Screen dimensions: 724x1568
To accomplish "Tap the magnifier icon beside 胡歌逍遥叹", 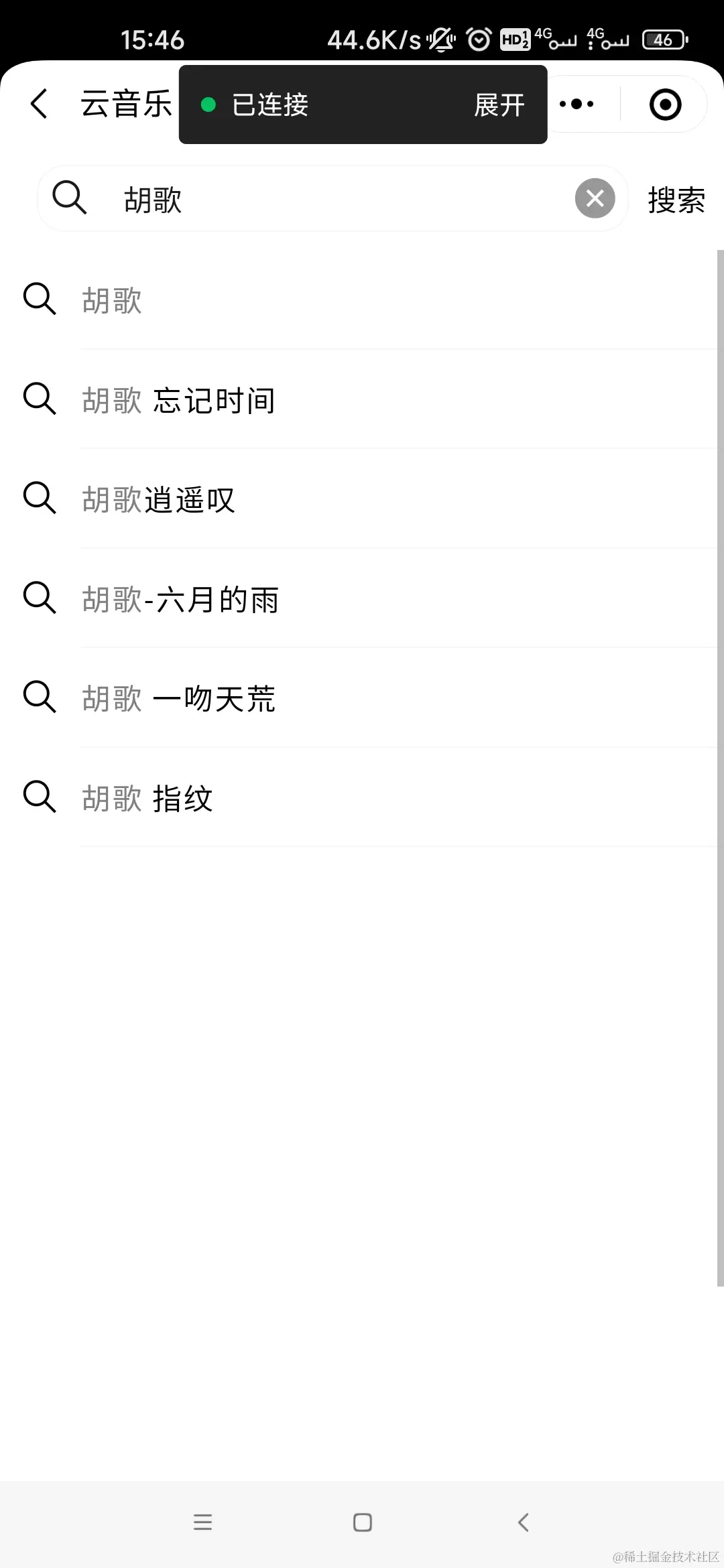I will (x=38, y=498).
